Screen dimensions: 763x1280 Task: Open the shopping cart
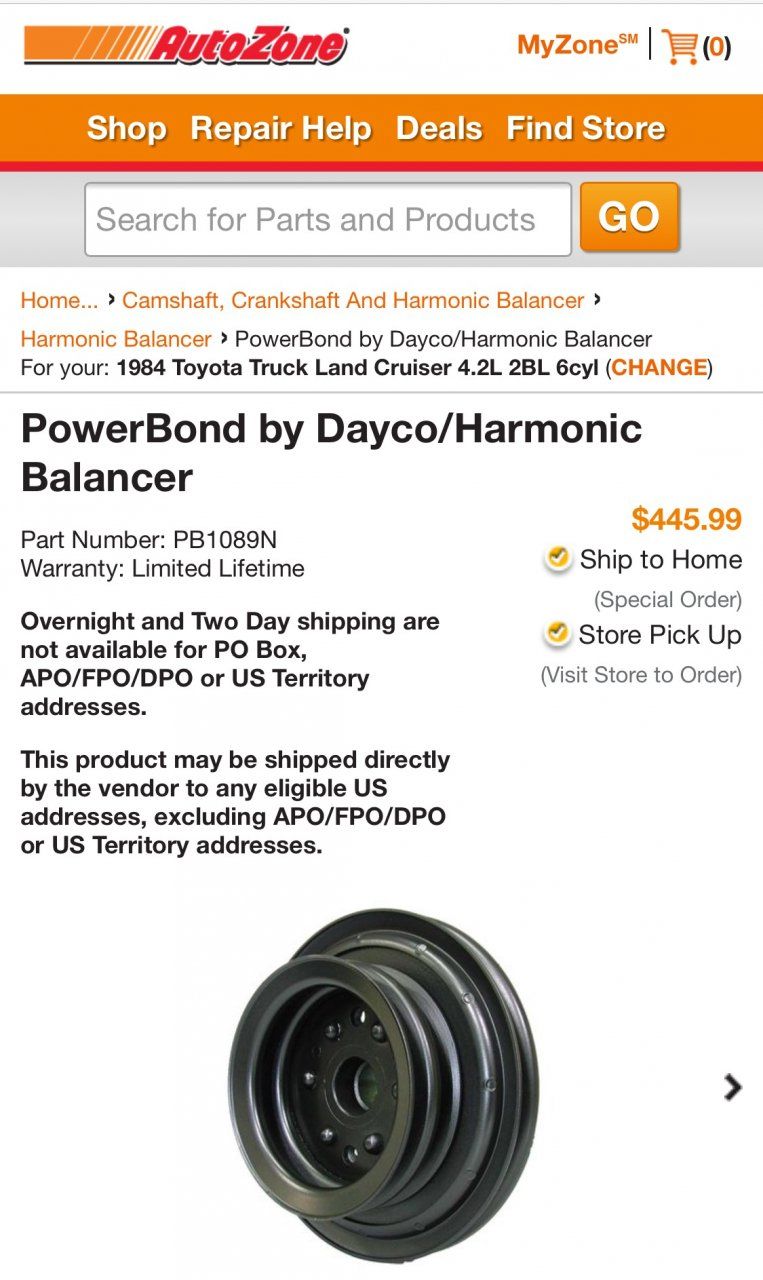(x=696, y=46)
